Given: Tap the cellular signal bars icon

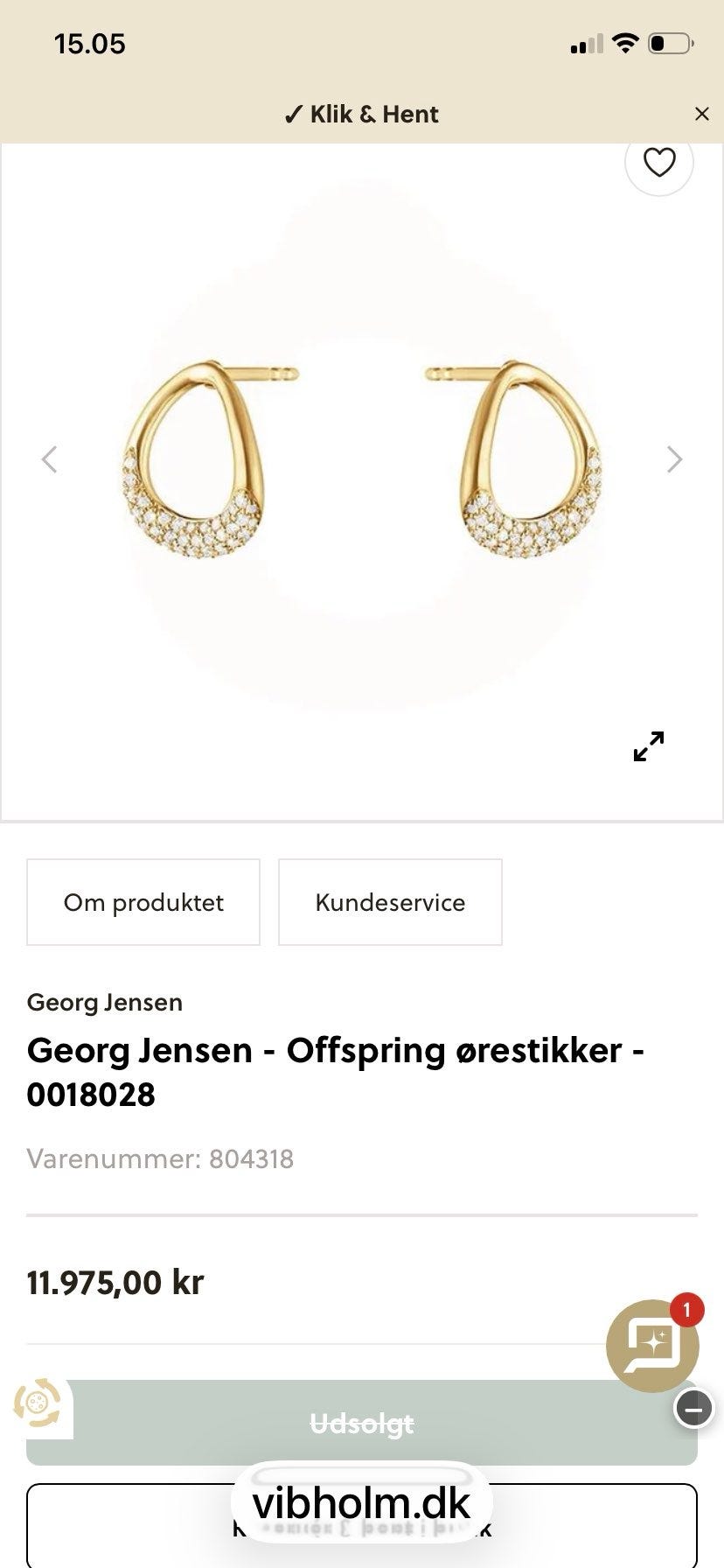Looking at the screenshot, I should pyautogui.click(x=588, y=42).
